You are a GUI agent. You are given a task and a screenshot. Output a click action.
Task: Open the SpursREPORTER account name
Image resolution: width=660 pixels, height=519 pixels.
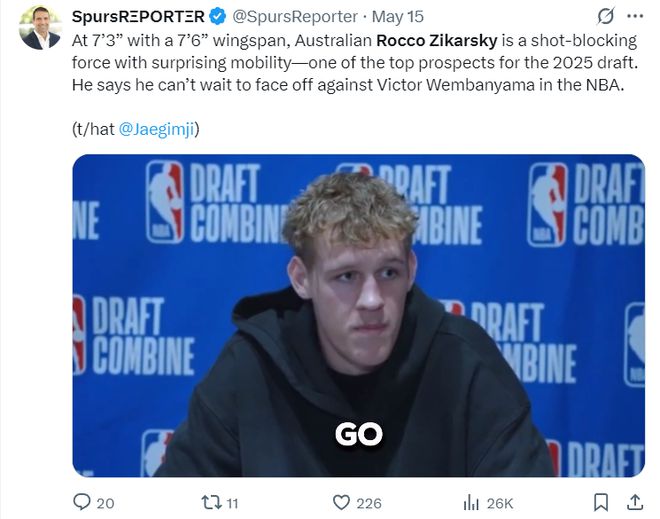pos(137,17)
